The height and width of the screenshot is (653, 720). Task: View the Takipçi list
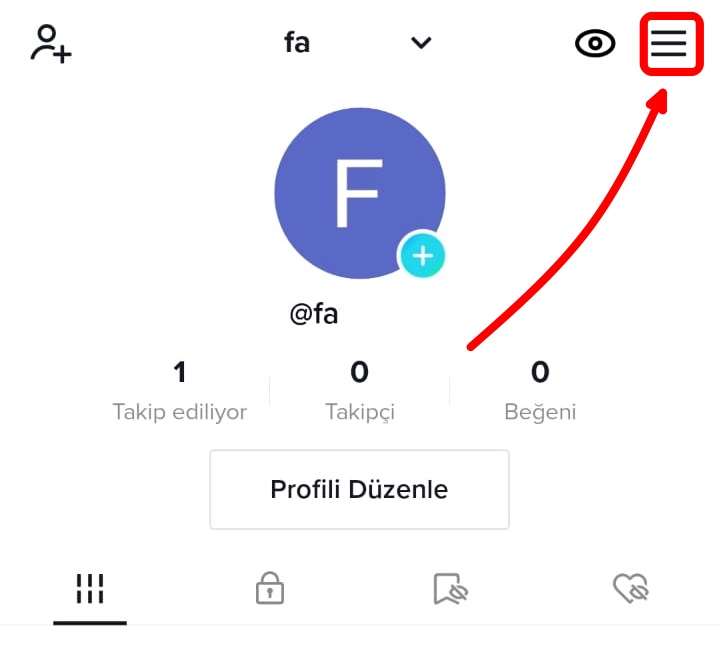pyautogui.click(x=360, y=391)
